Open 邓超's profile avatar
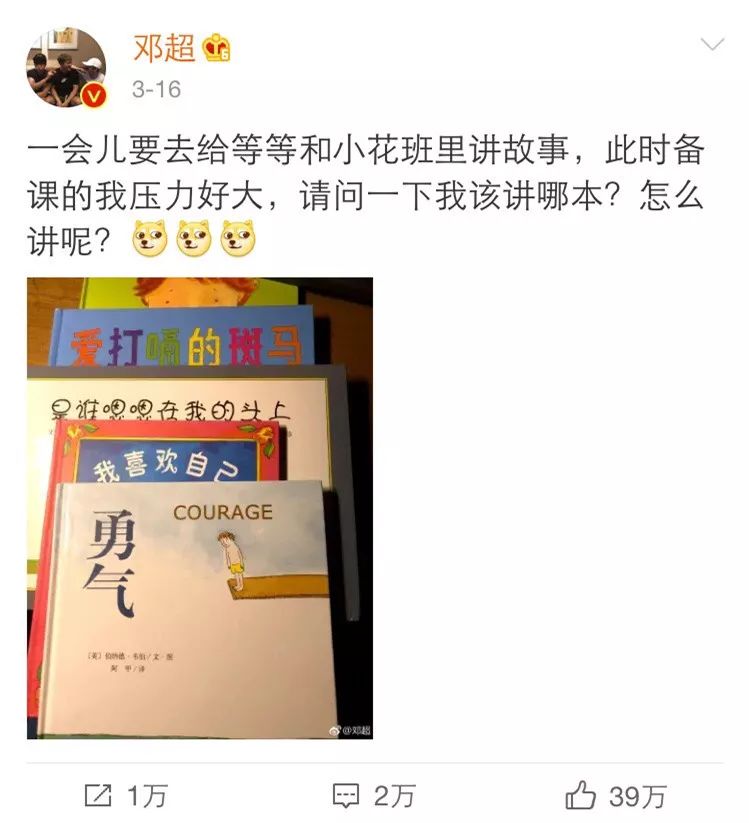 66,68
